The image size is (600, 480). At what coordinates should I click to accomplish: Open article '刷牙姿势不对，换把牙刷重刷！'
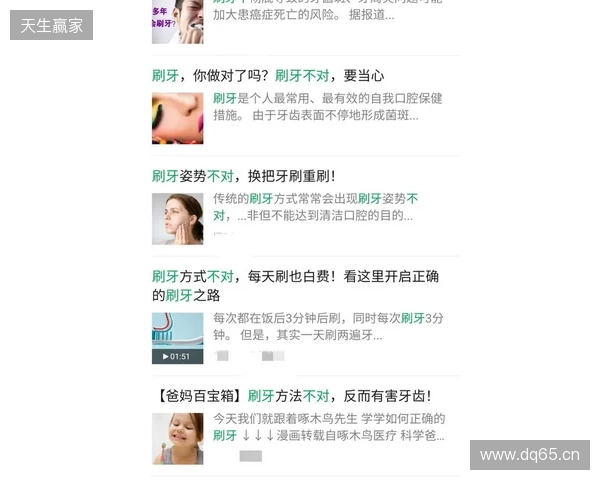tap(244, 176)
